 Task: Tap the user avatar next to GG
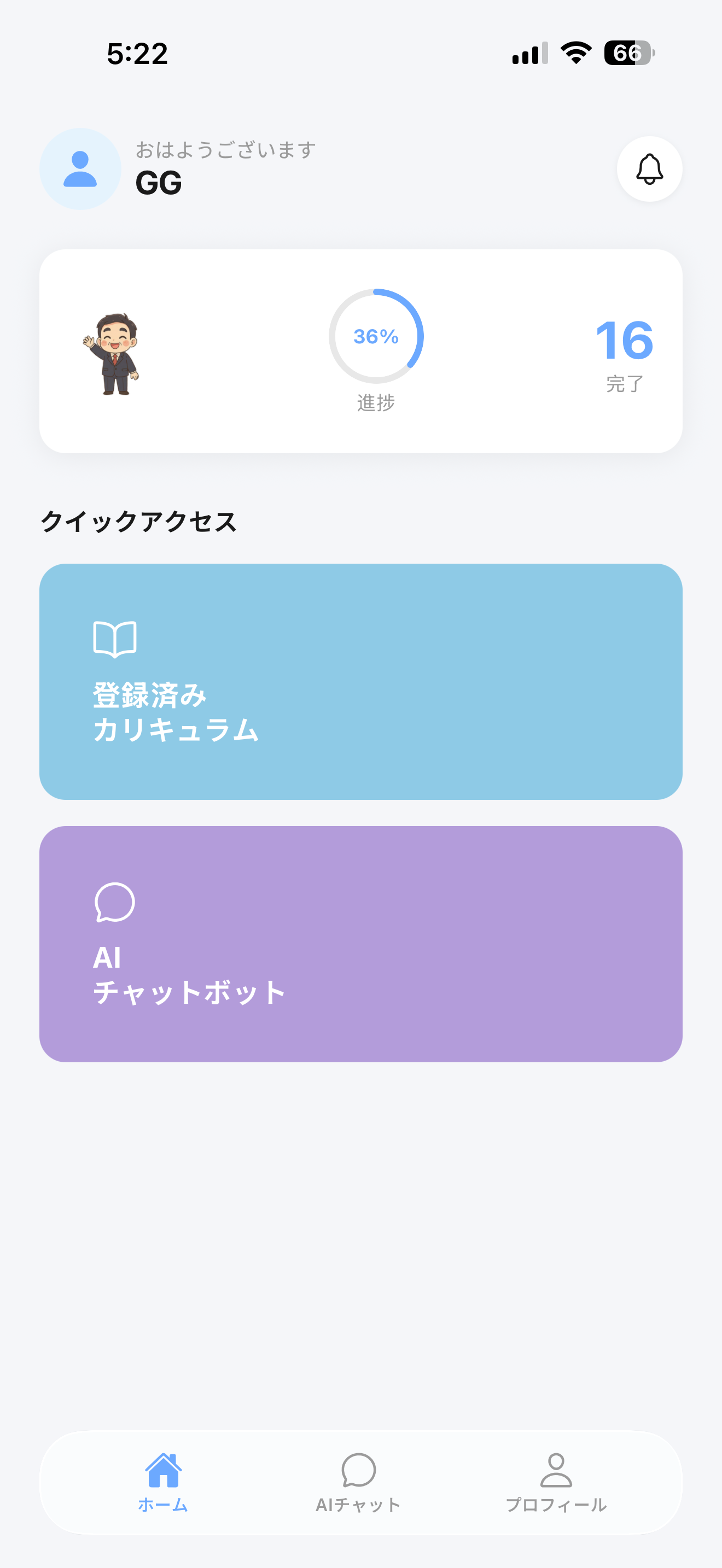pyautogui.click(x=80, y=168)
